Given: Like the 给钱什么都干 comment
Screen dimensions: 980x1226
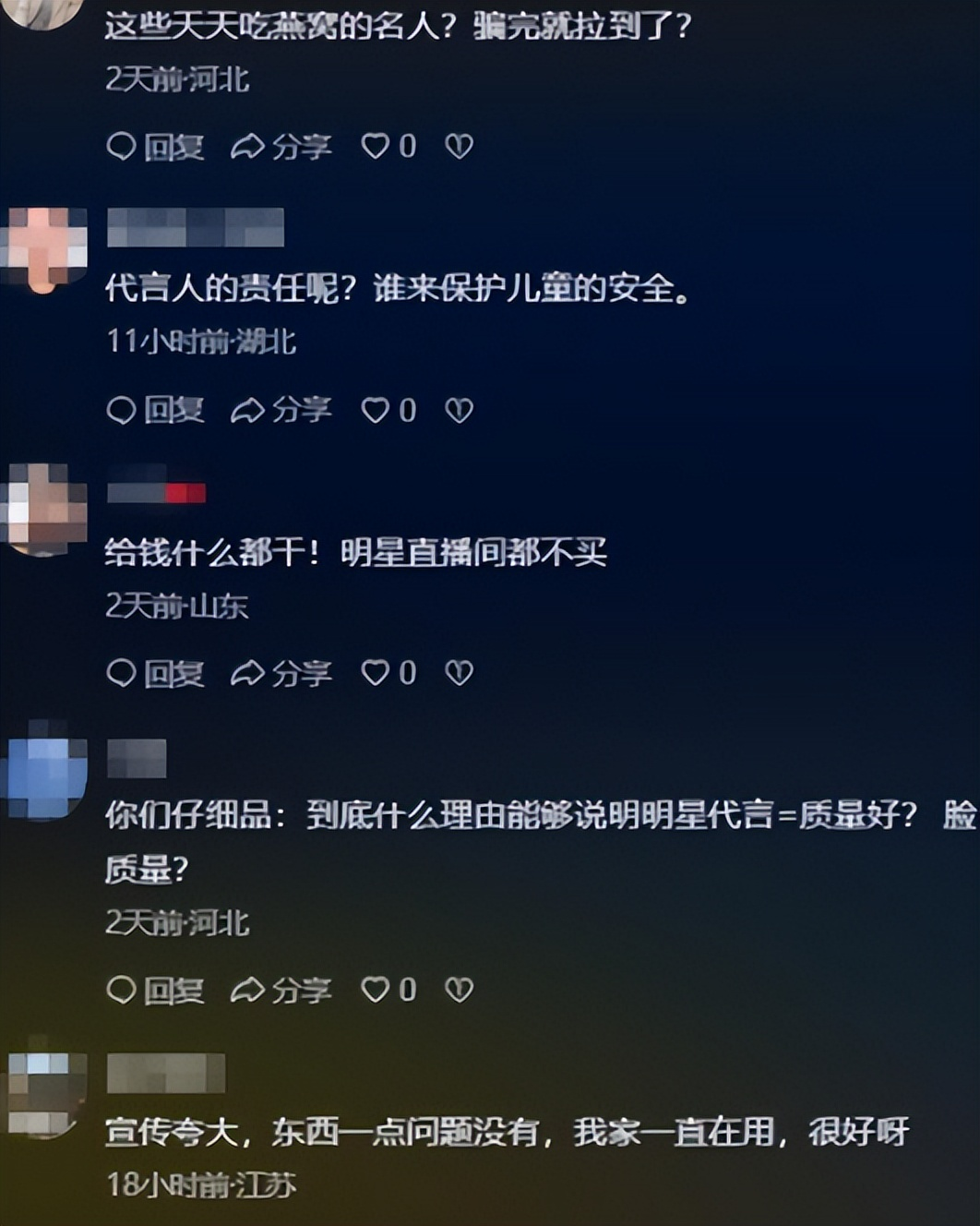Looking at the screenshot, I should click(376, 673).
